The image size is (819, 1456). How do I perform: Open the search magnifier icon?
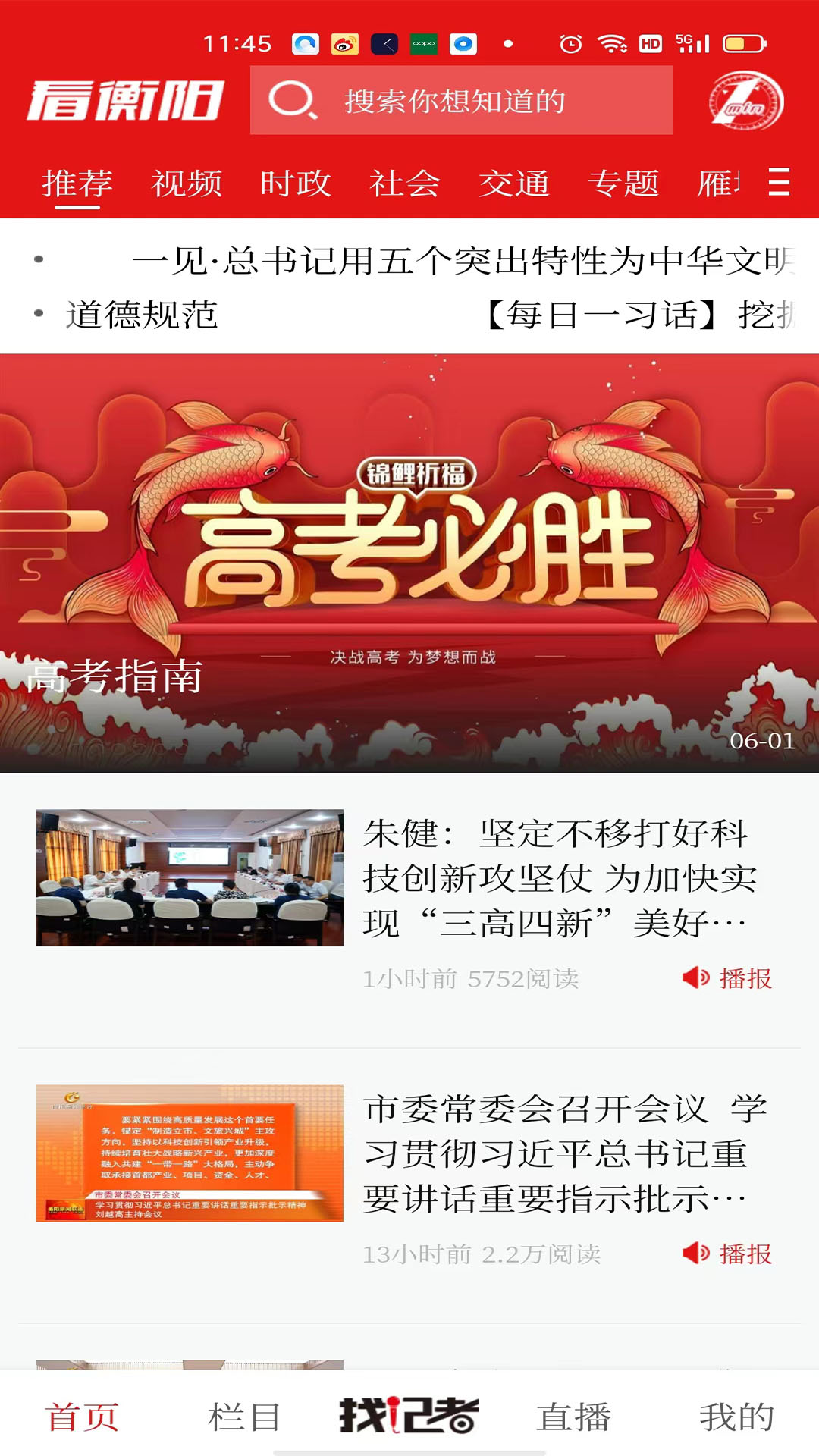point(296,102)
